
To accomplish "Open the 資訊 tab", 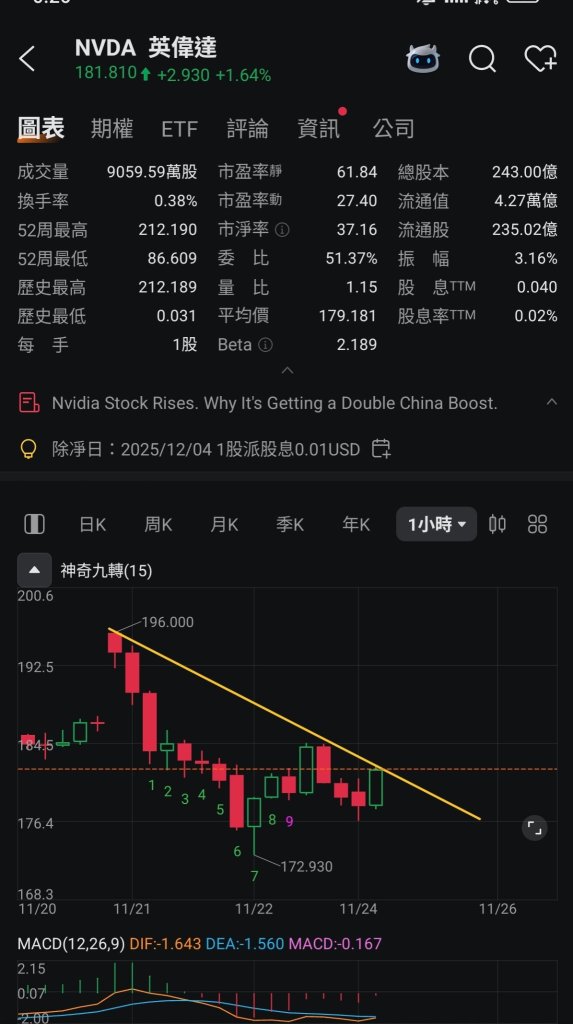I will coord(319,129).
